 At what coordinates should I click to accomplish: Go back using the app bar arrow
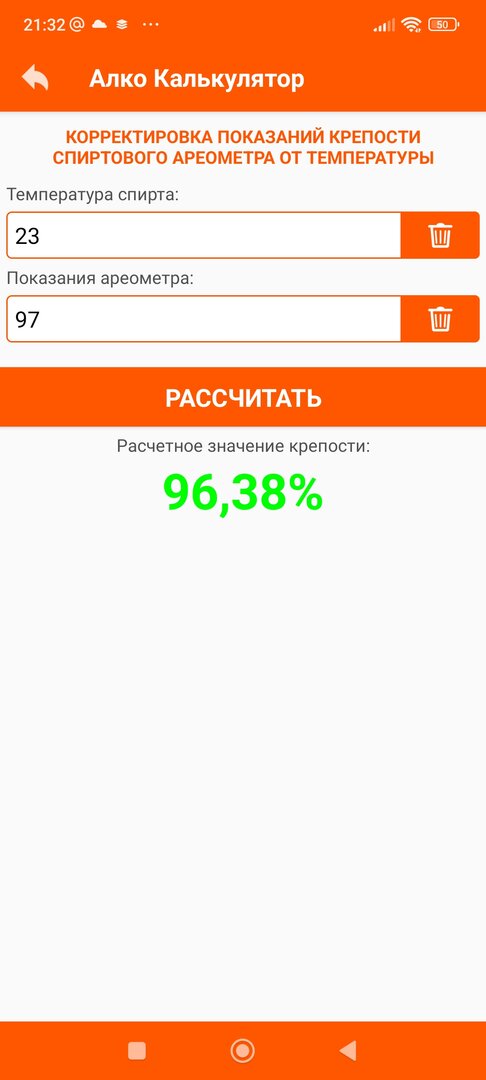[x=35, y=78]
